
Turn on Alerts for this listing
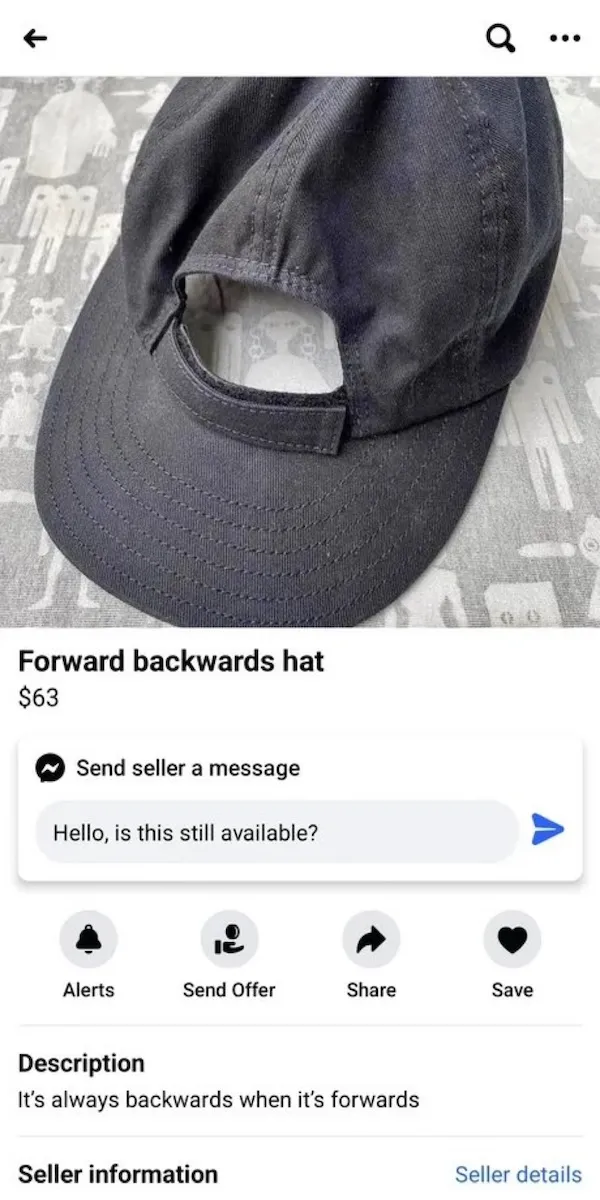click(89, 940)
